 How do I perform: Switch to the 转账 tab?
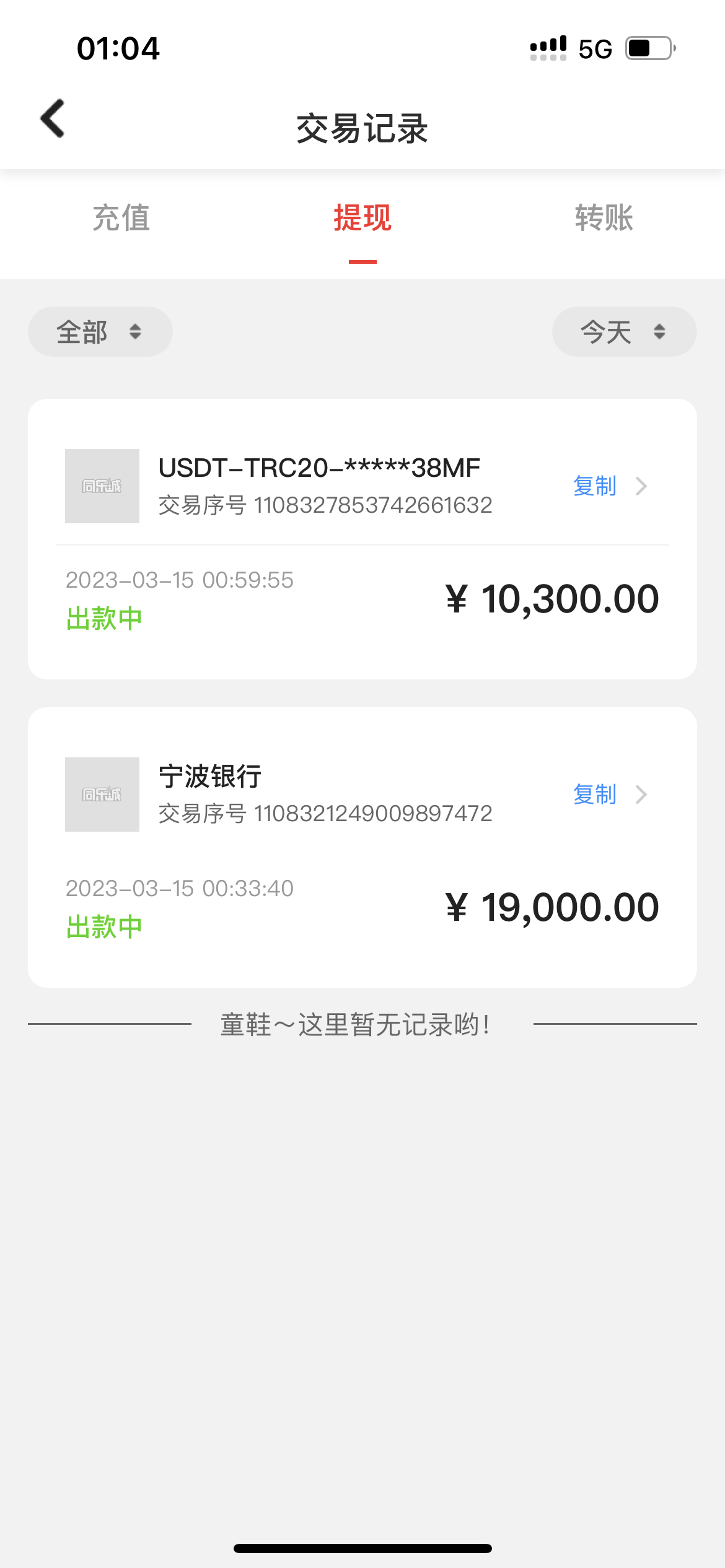click(x=604, y=218)
